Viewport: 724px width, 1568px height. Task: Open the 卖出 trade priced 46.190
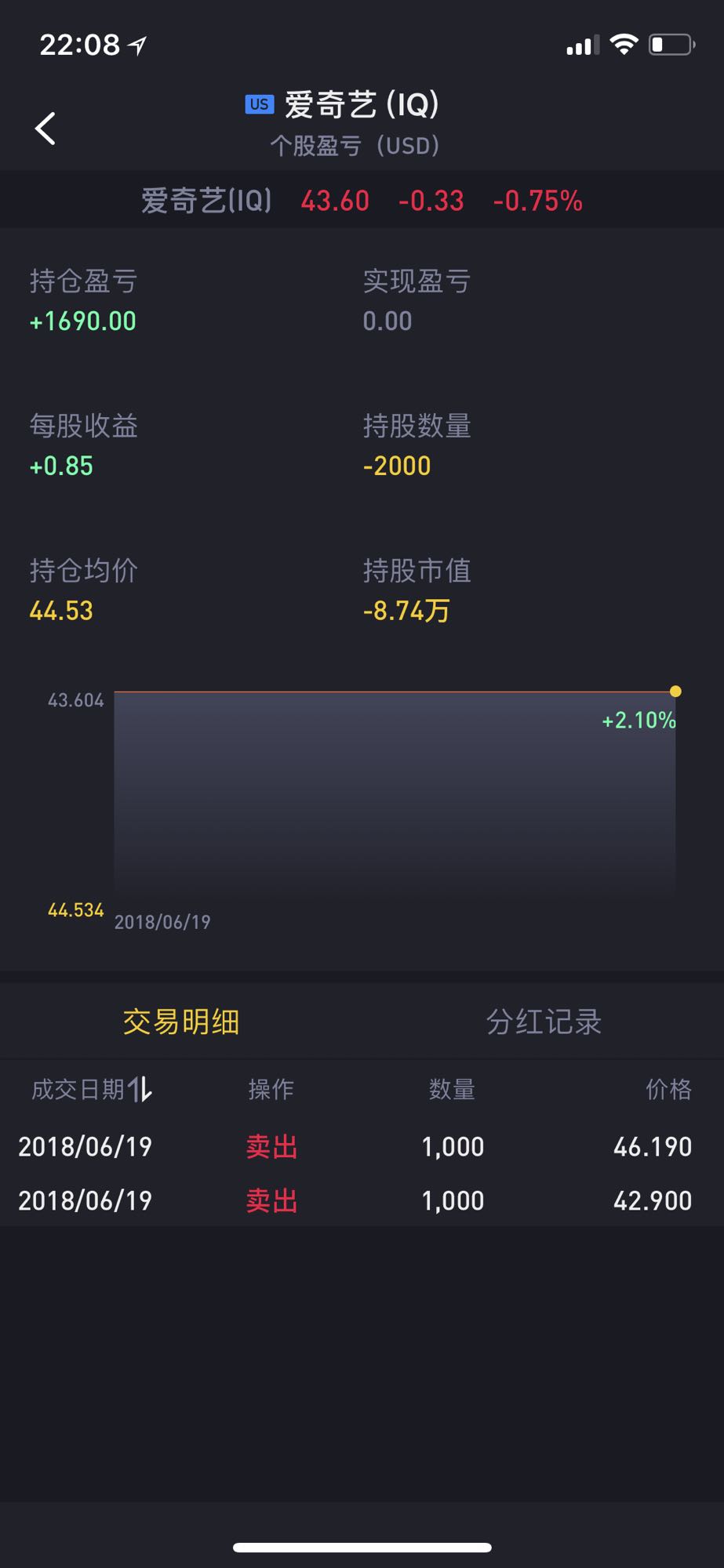pyautogui.click(x=362, y=1147)
